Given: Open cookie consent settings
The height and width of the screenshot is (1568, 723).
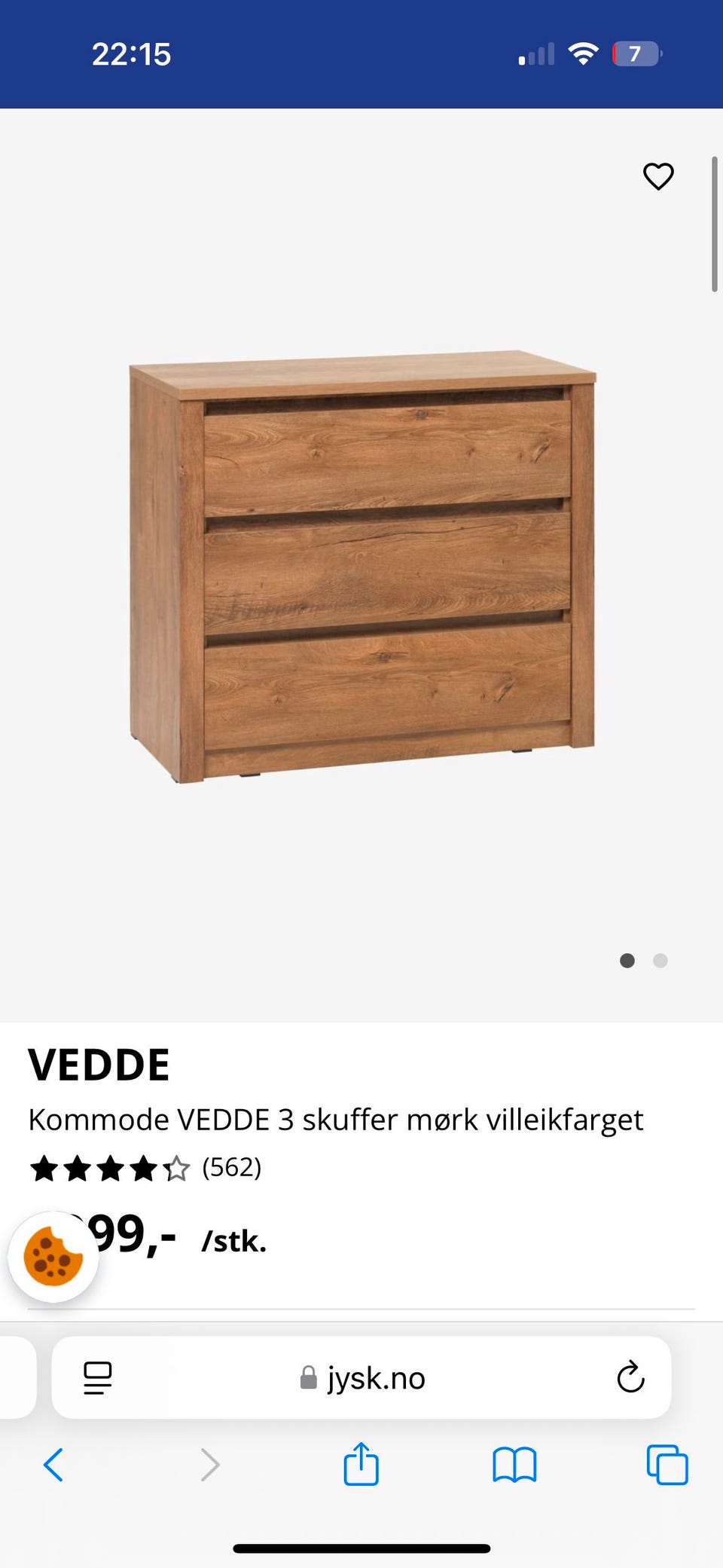Looking at the screenshot, I should click(53, 1255).
